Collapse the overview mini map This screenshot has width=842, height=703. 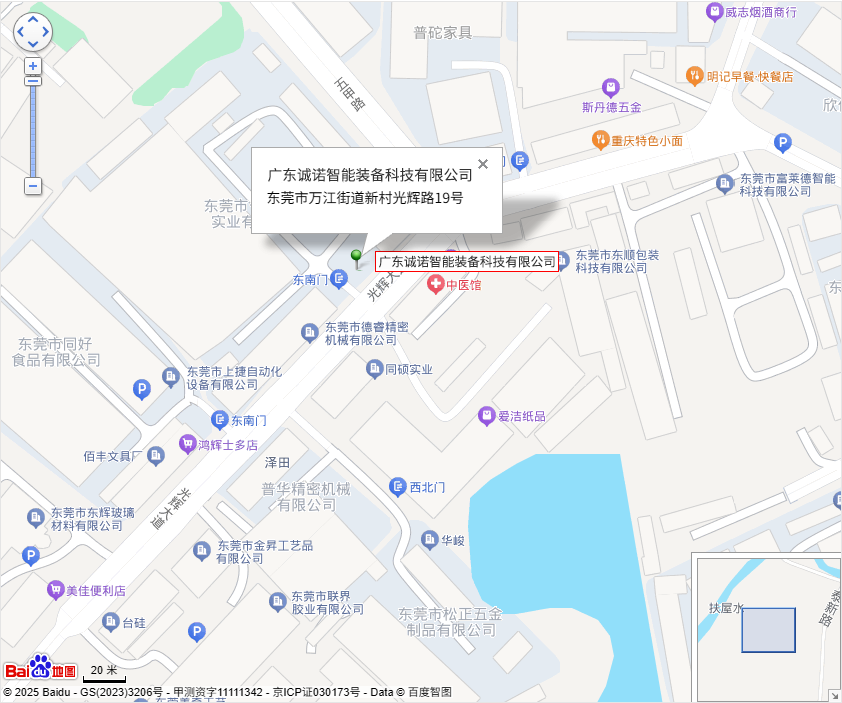pyautogui.click(x=834, y=695)
